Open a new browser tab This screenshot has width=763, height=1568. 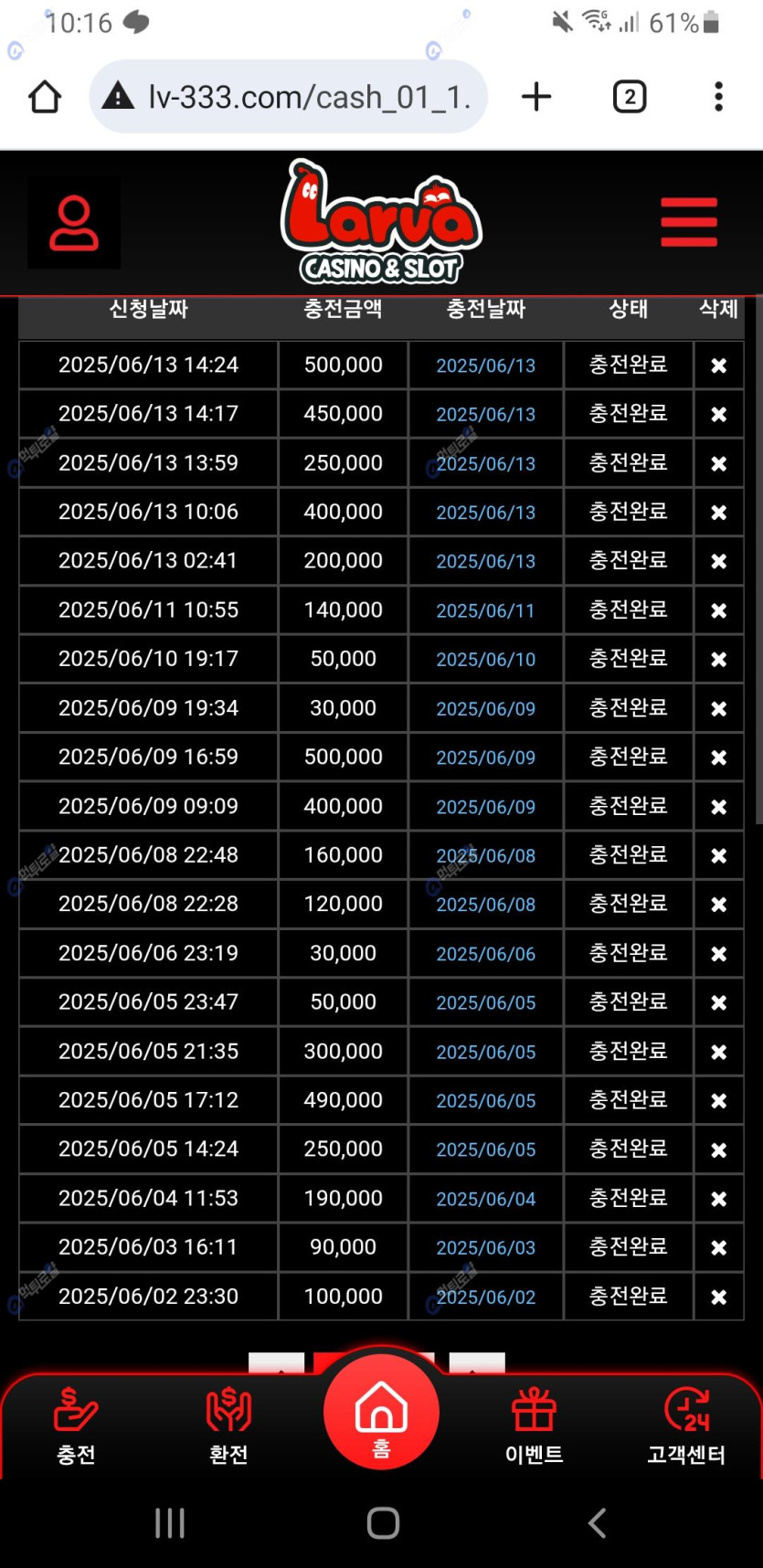coord(536,97)
